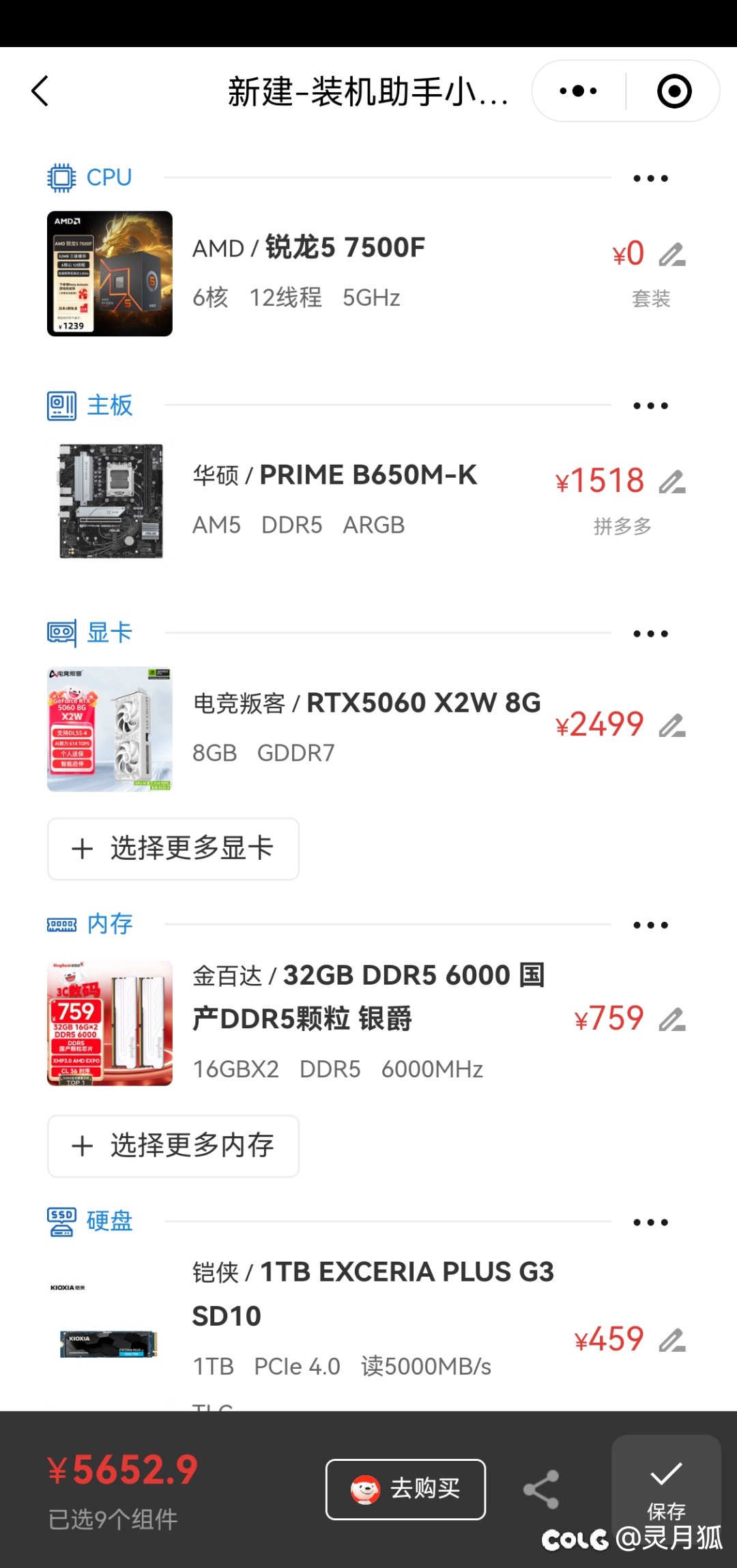Edit the RTX5060 X2W 8G price
The image size is (737, 1568).
[x=672, y=725]
